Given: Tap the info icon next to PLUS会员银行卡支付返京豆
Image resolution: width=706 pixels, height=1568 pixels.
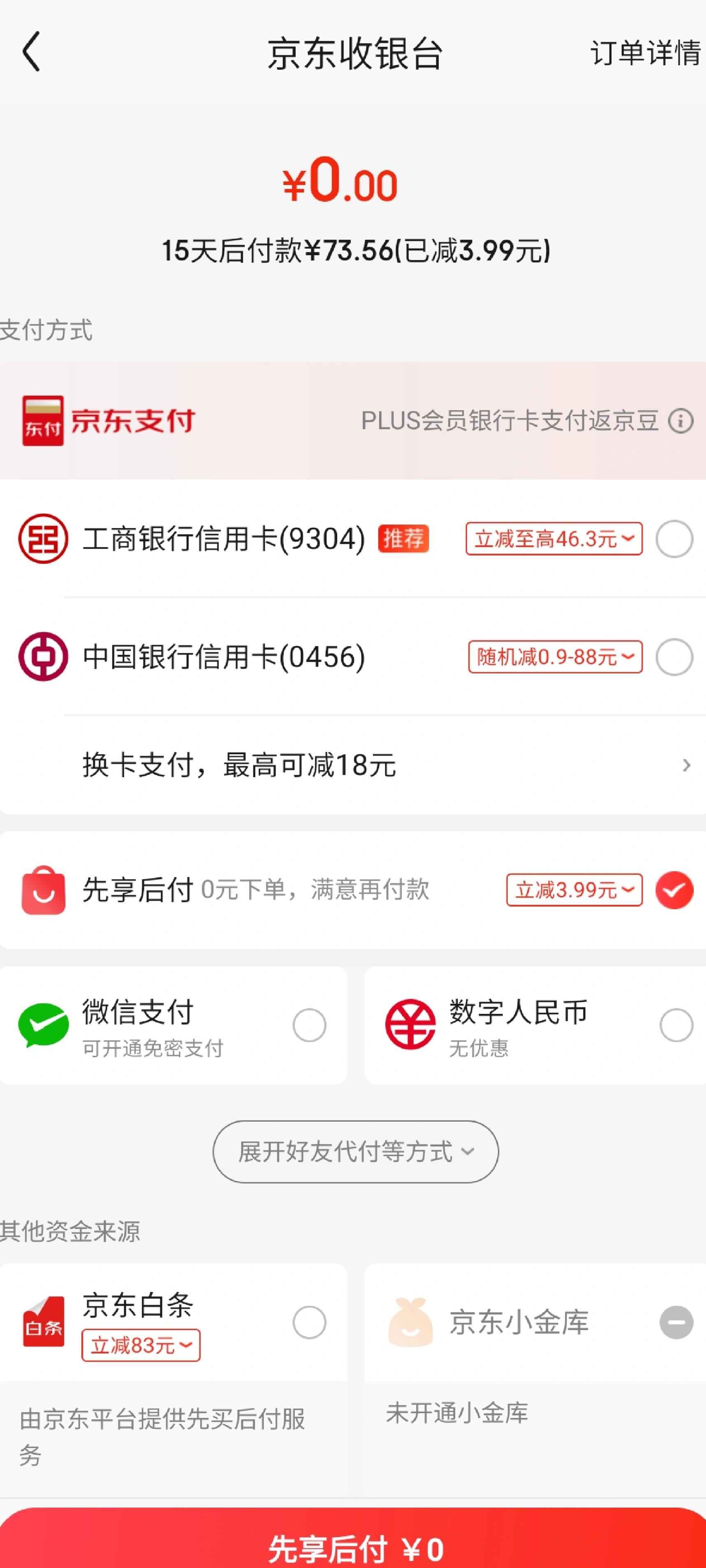Looking at the screenshot, I should [681, 420].
